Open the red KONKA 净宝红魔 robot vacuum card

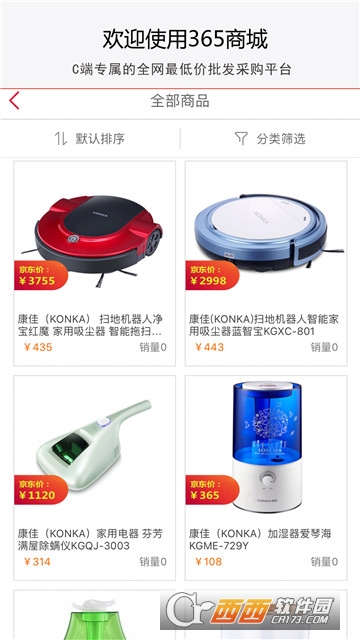point(95,263)
